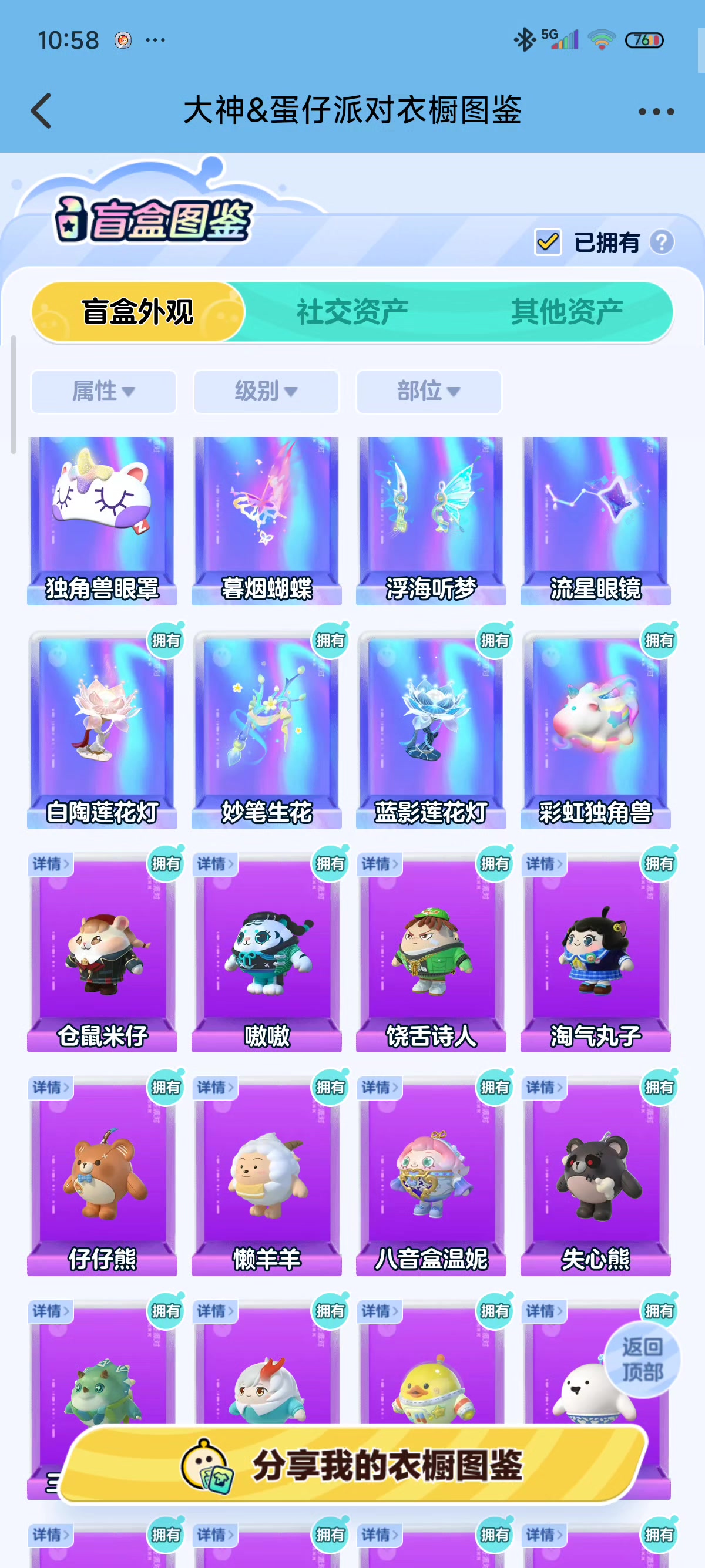Expand the 部位 filter dropdown

click(429, 391)
